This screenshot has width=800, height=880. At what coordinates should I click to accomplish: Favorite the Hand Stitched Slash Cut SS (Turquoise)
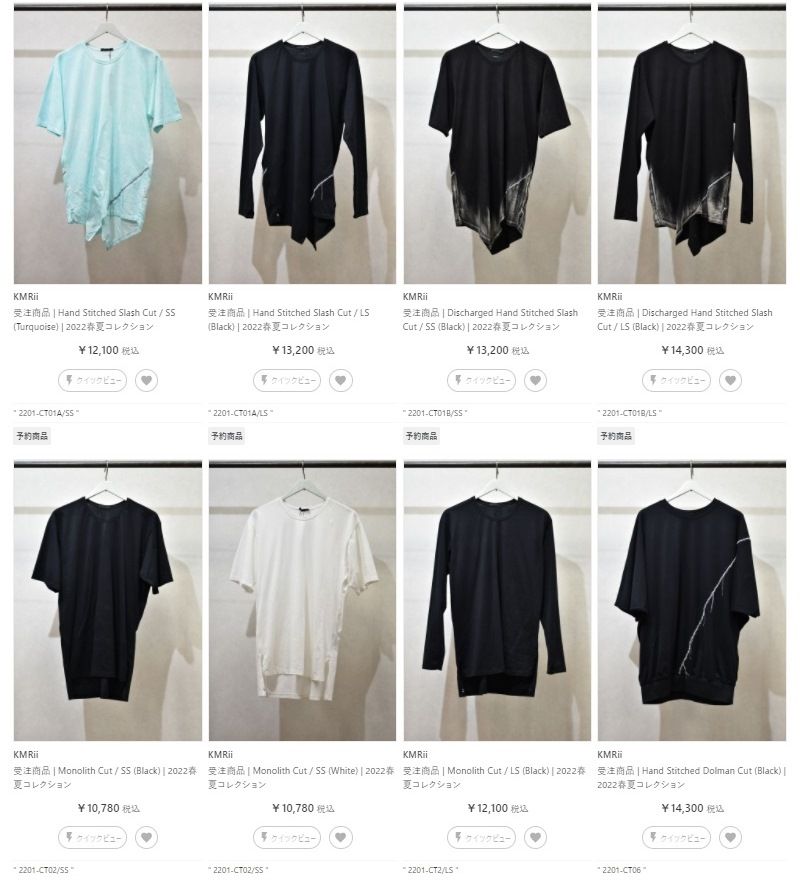(x=146, y=380)
